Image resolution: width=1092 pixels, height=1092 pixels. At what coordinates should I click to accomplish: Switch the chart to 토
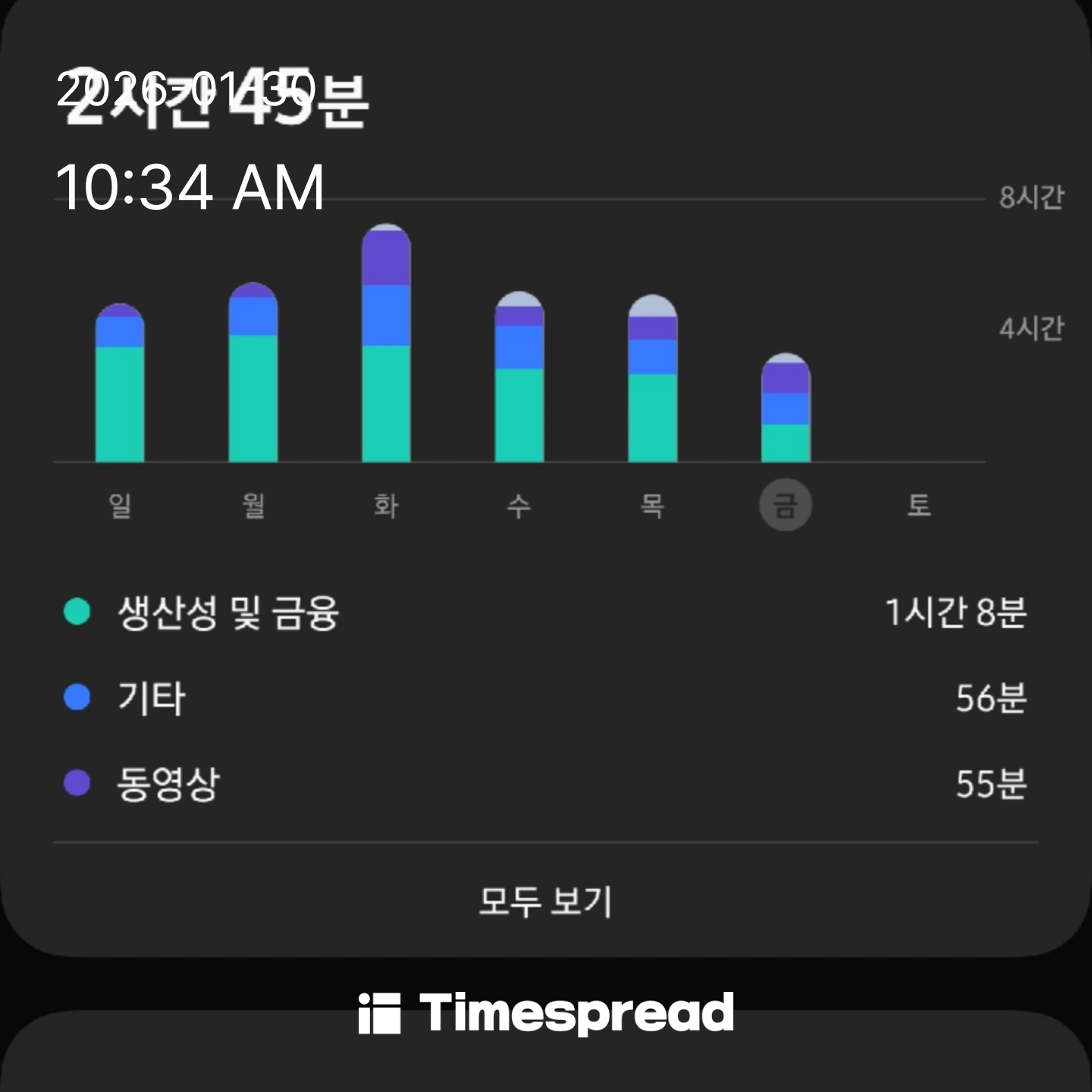(918, 505)
